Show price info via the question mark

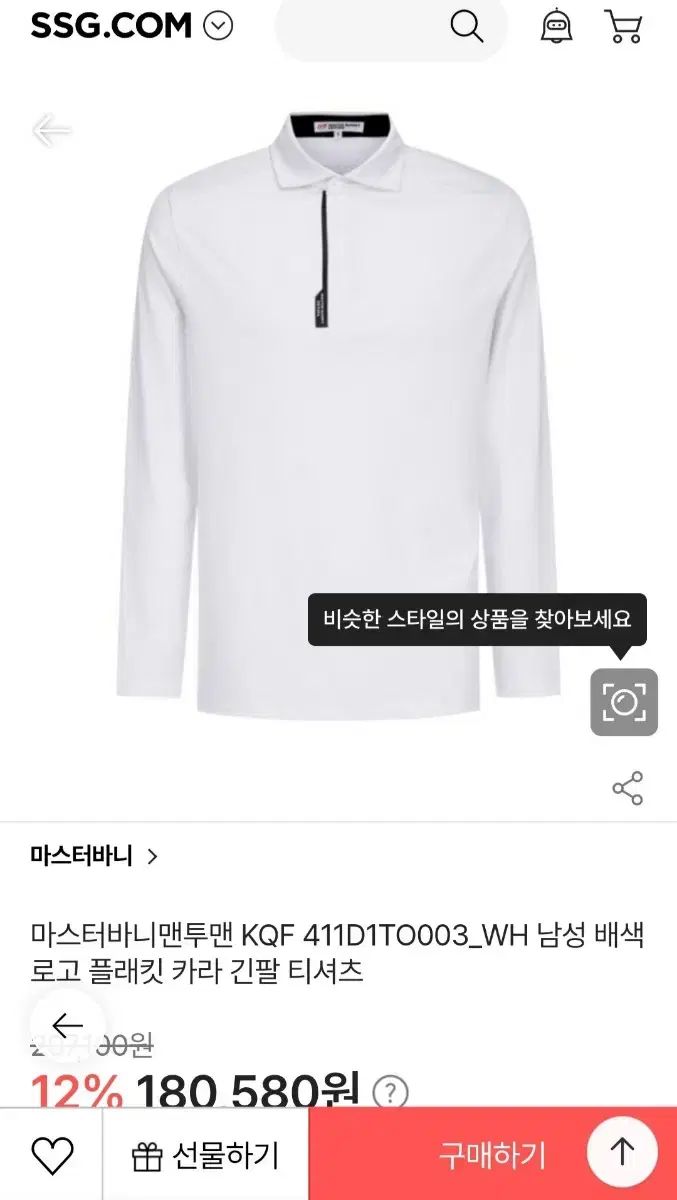coord(390,1092)
